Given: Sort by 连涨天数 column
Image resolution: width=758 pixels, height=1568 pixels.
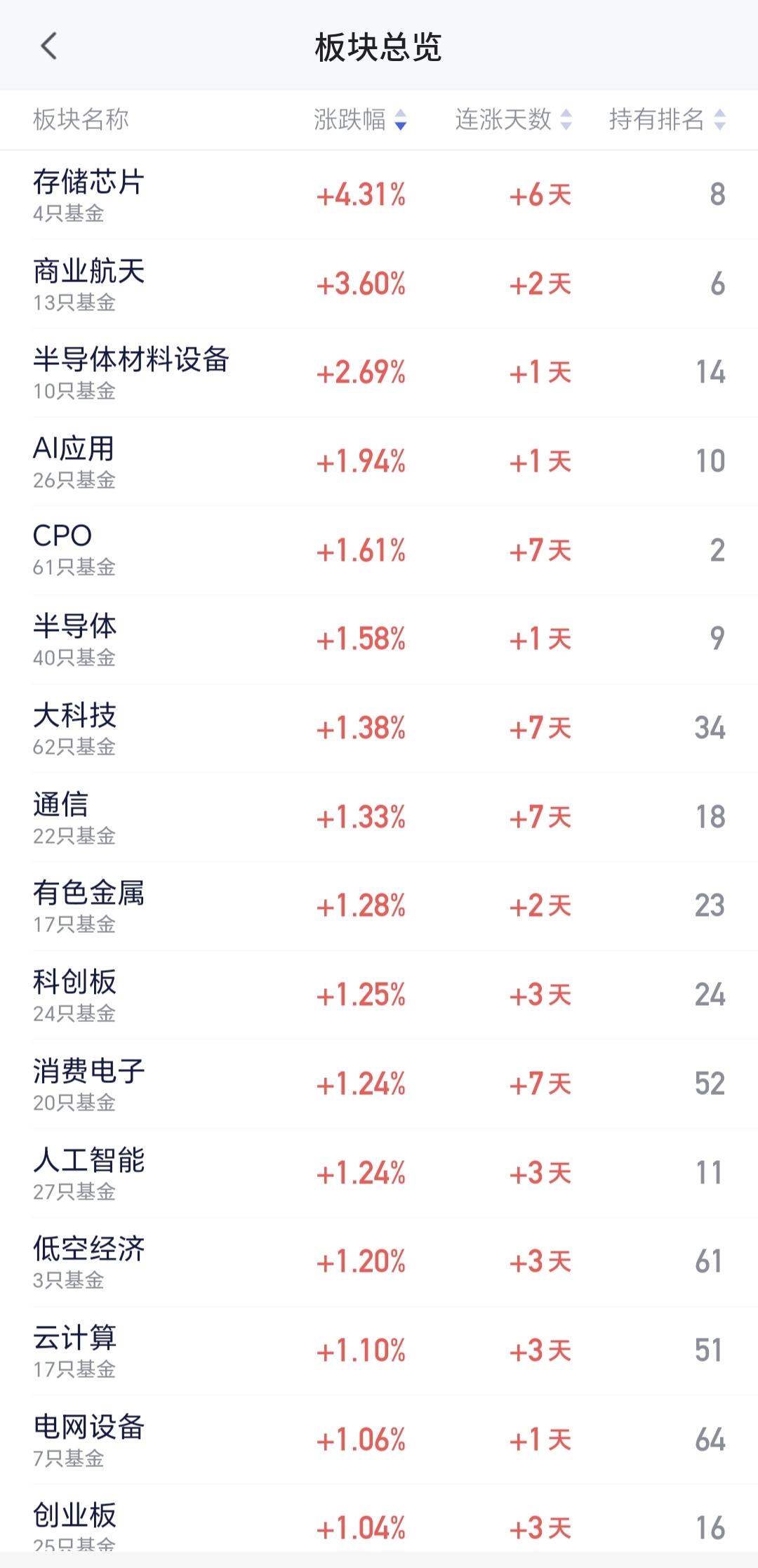Looking at the screenshot, I should point(513,119).
